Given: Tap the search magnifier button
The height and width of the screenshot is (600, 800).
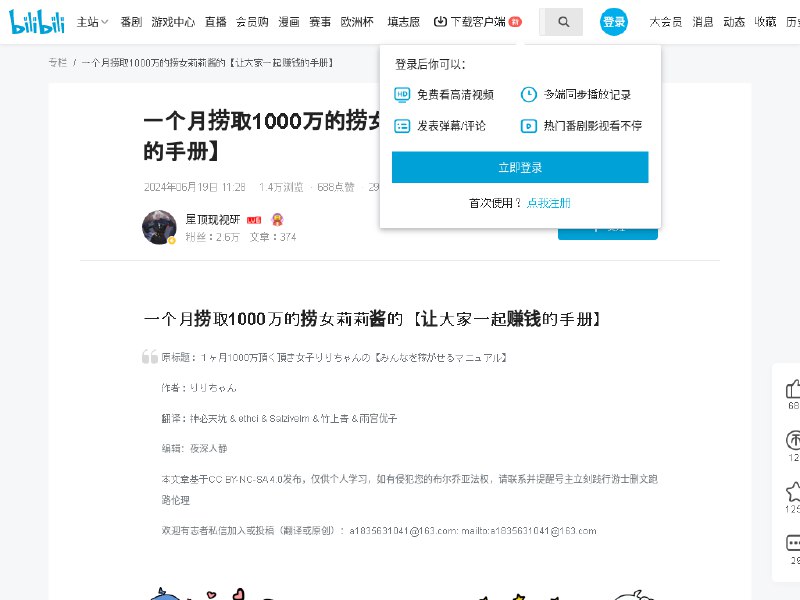Looking at the screenshot, I should (563, 22).
